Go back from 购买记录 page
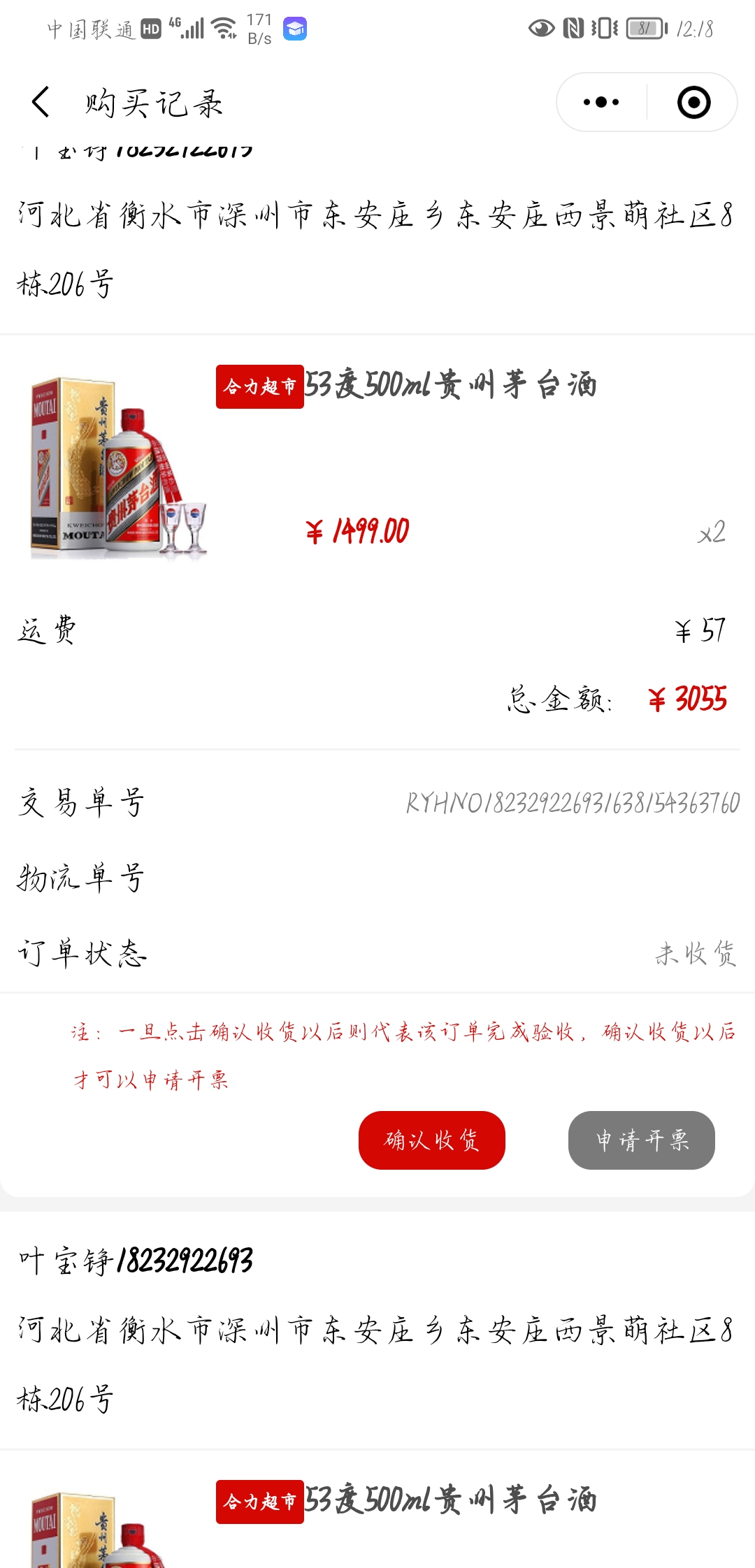Viewport: 755px width, 1568px height. point(41,103)
